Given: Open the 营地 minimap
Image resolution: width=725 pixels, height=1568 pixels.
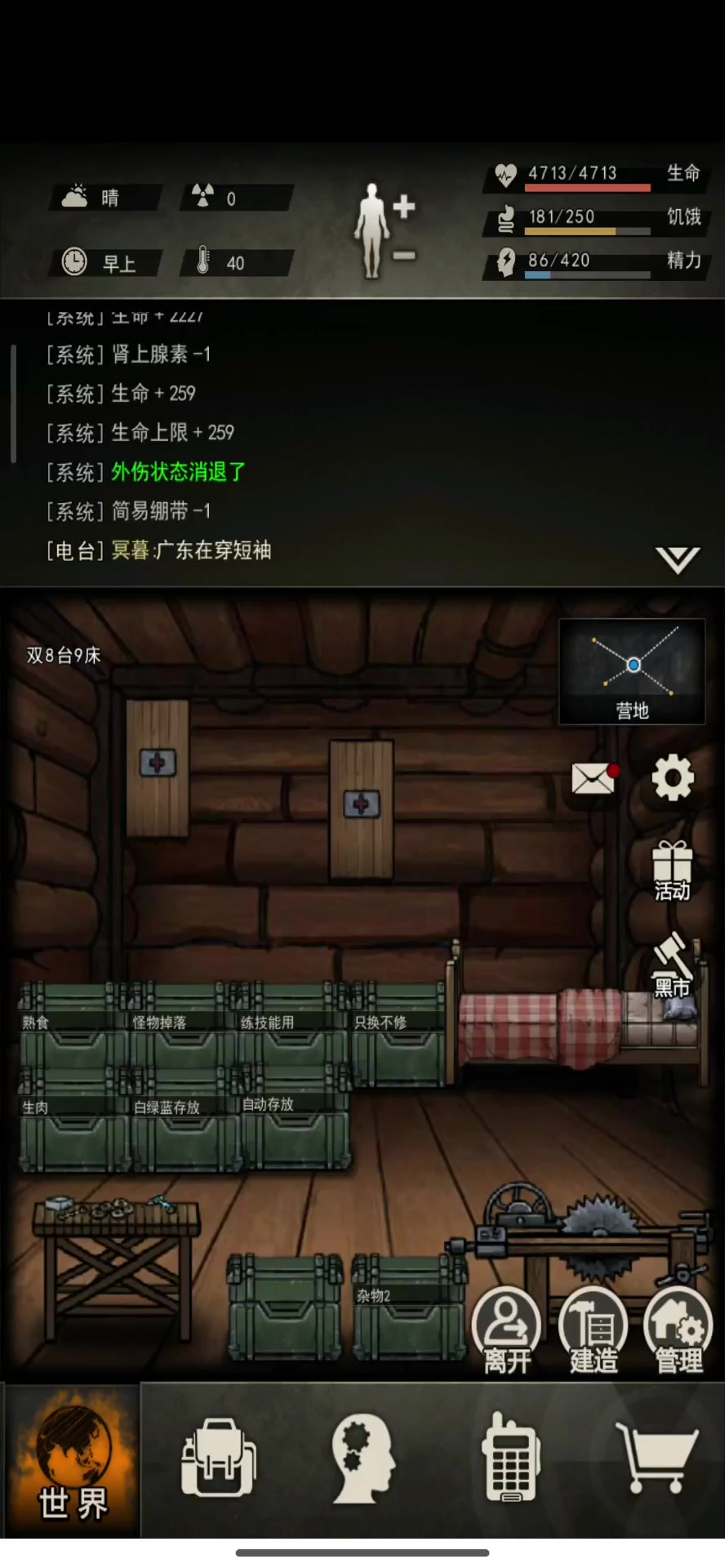Looking at the screenshot, I should click(x=631, y=671).
